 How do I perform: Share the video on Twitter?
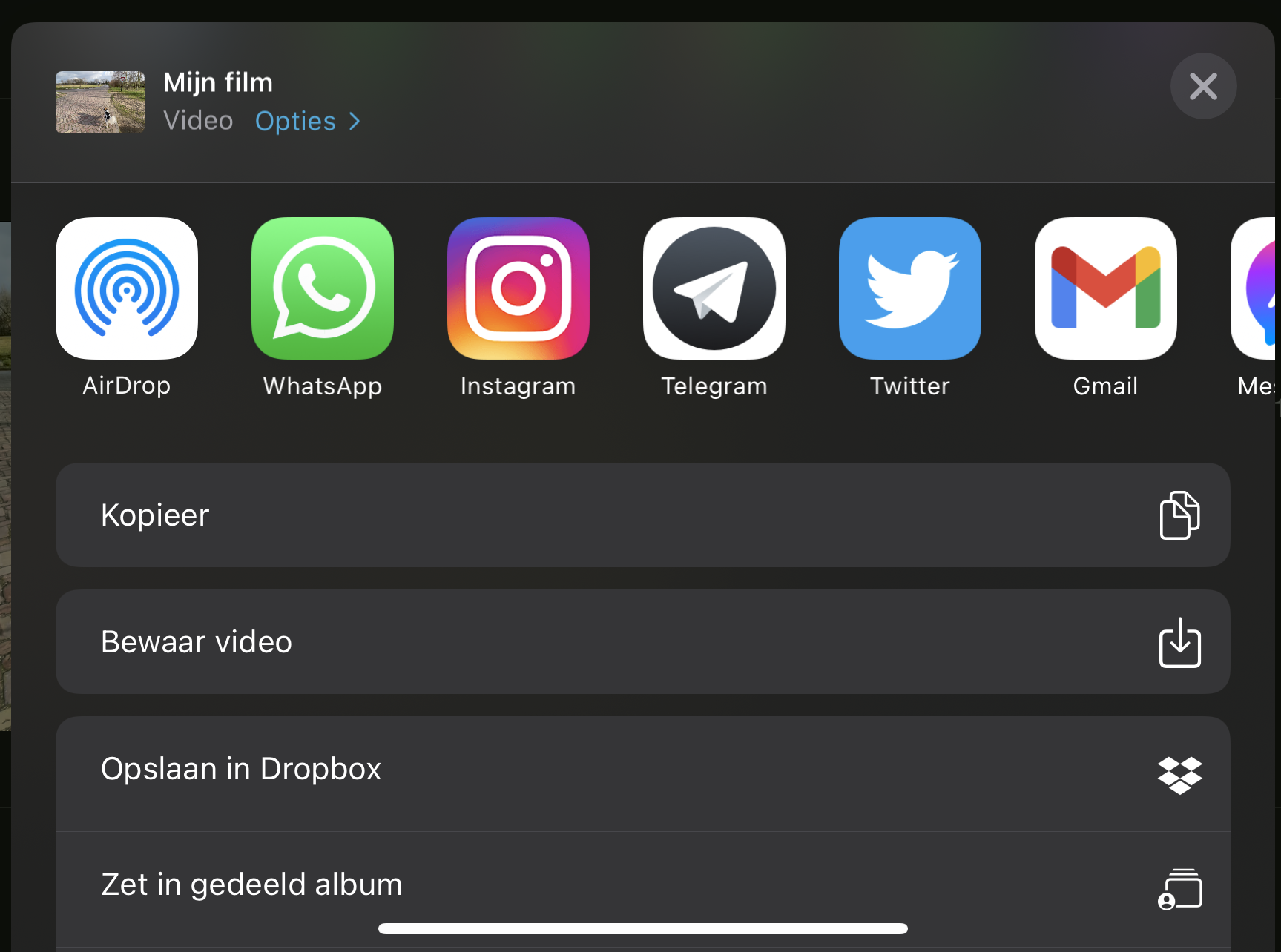tap(910, 289)
